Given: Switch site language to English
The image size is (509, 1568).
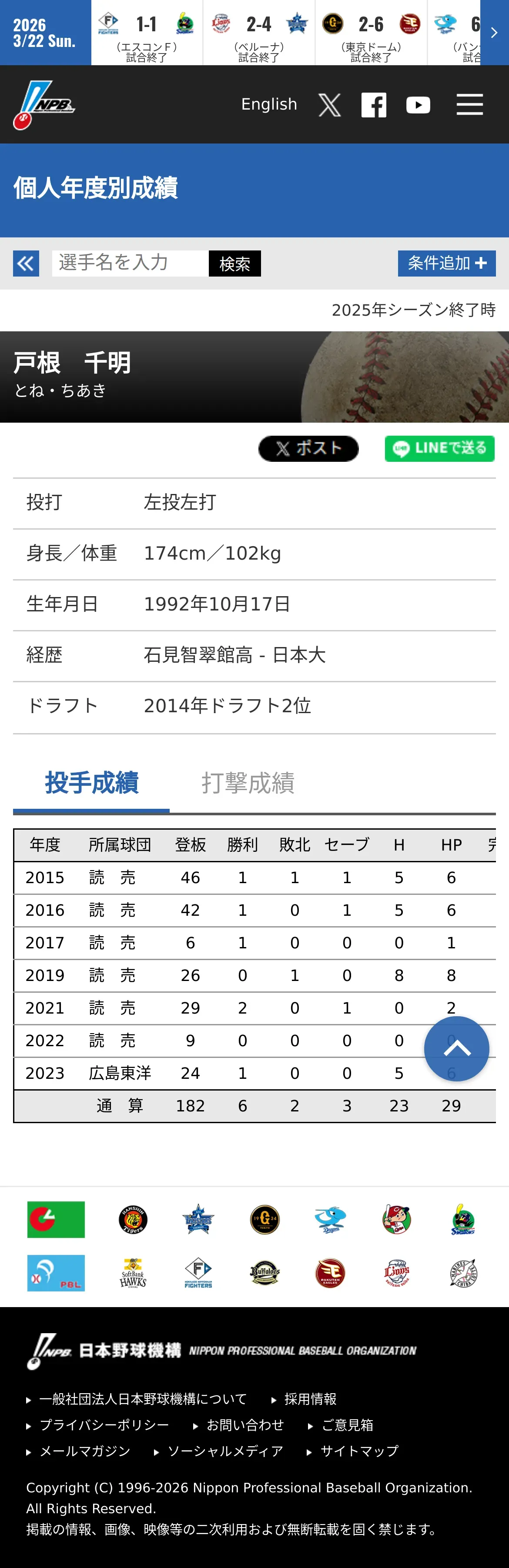Looking at the screenshot, I should tap(269, 104).
